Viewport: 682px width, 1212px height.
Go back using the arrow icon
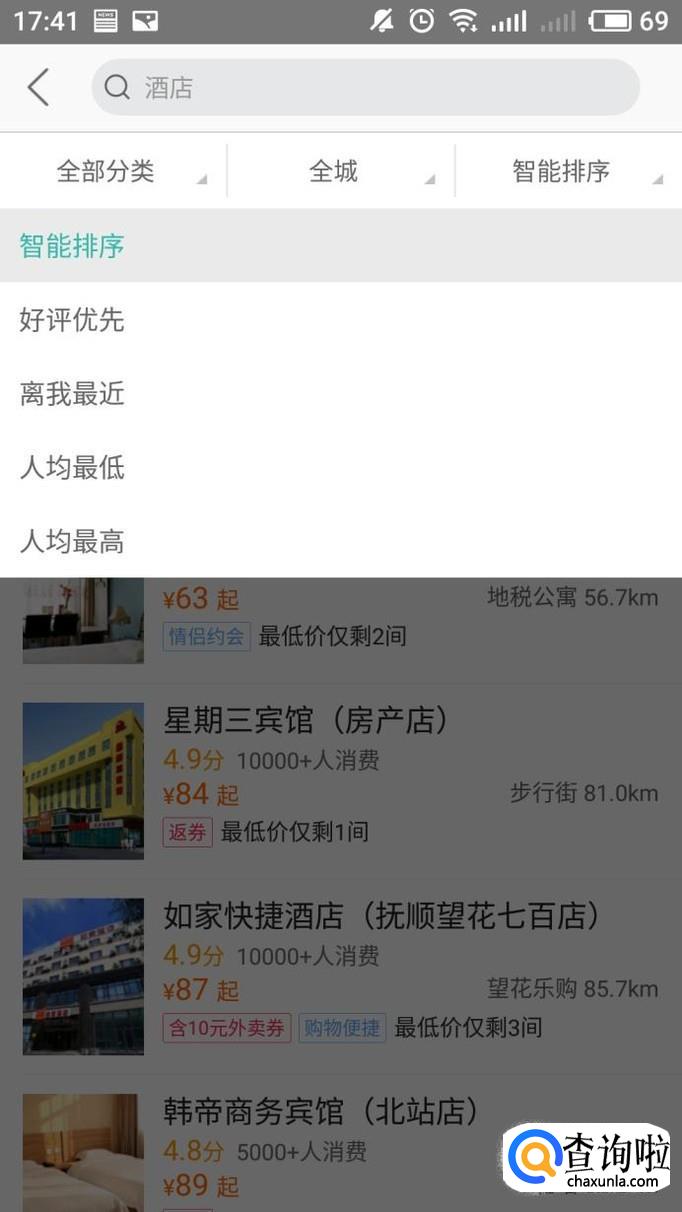pyautogui.click(x=38, y=88)
